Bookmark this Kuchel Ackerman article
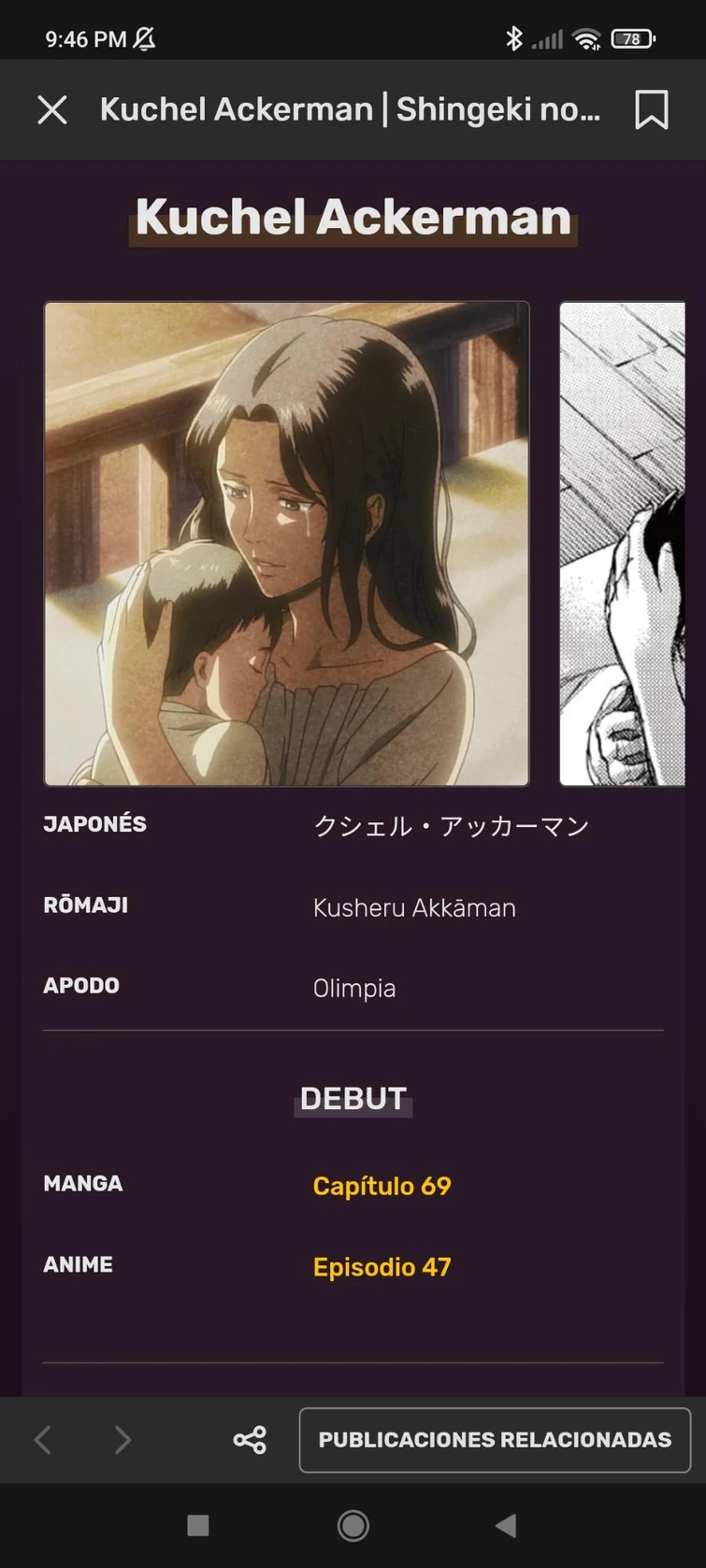 pyautogui.click(x=651, y=109)
